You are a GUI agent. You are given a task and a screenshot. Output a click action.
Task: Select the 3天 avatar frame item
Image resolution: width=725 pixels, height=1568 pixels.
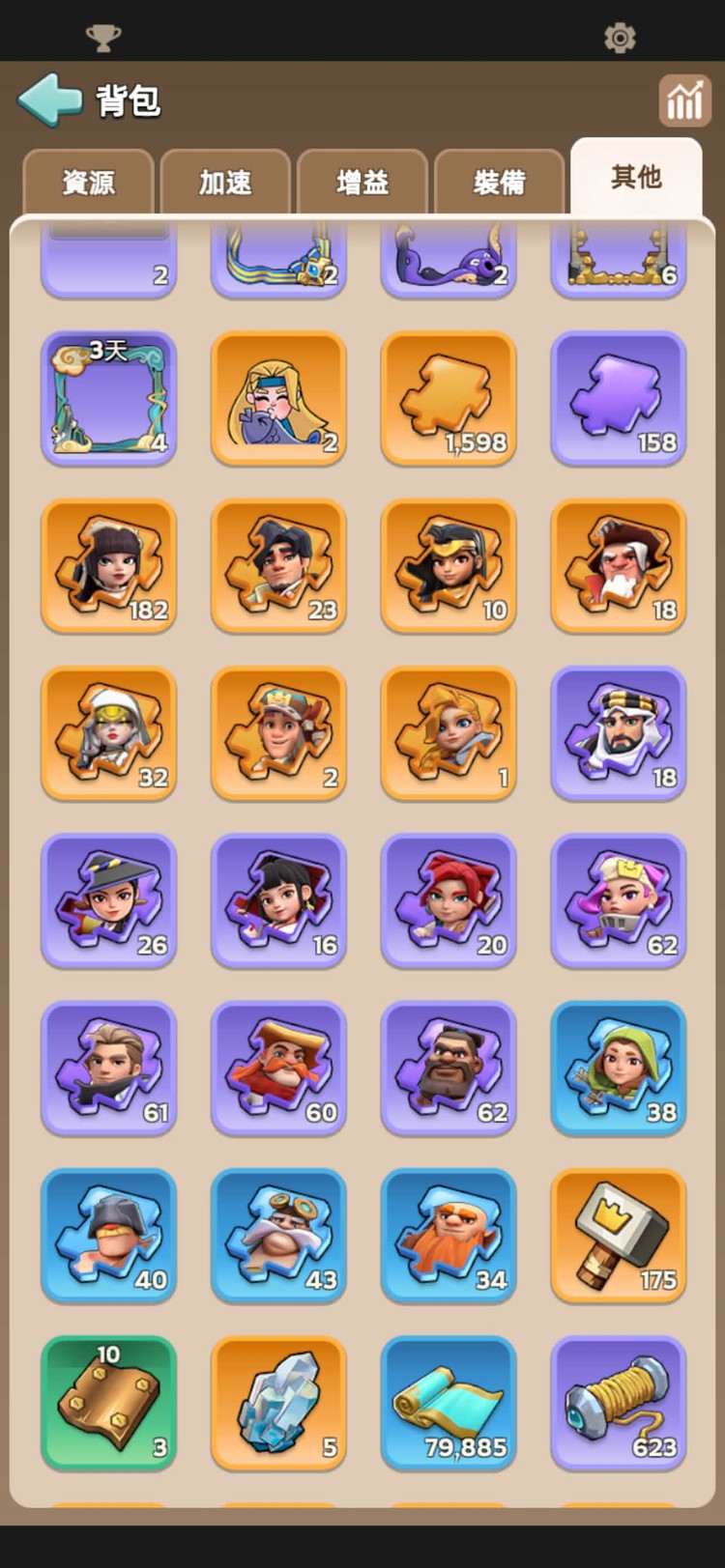[x=108, y=398]
